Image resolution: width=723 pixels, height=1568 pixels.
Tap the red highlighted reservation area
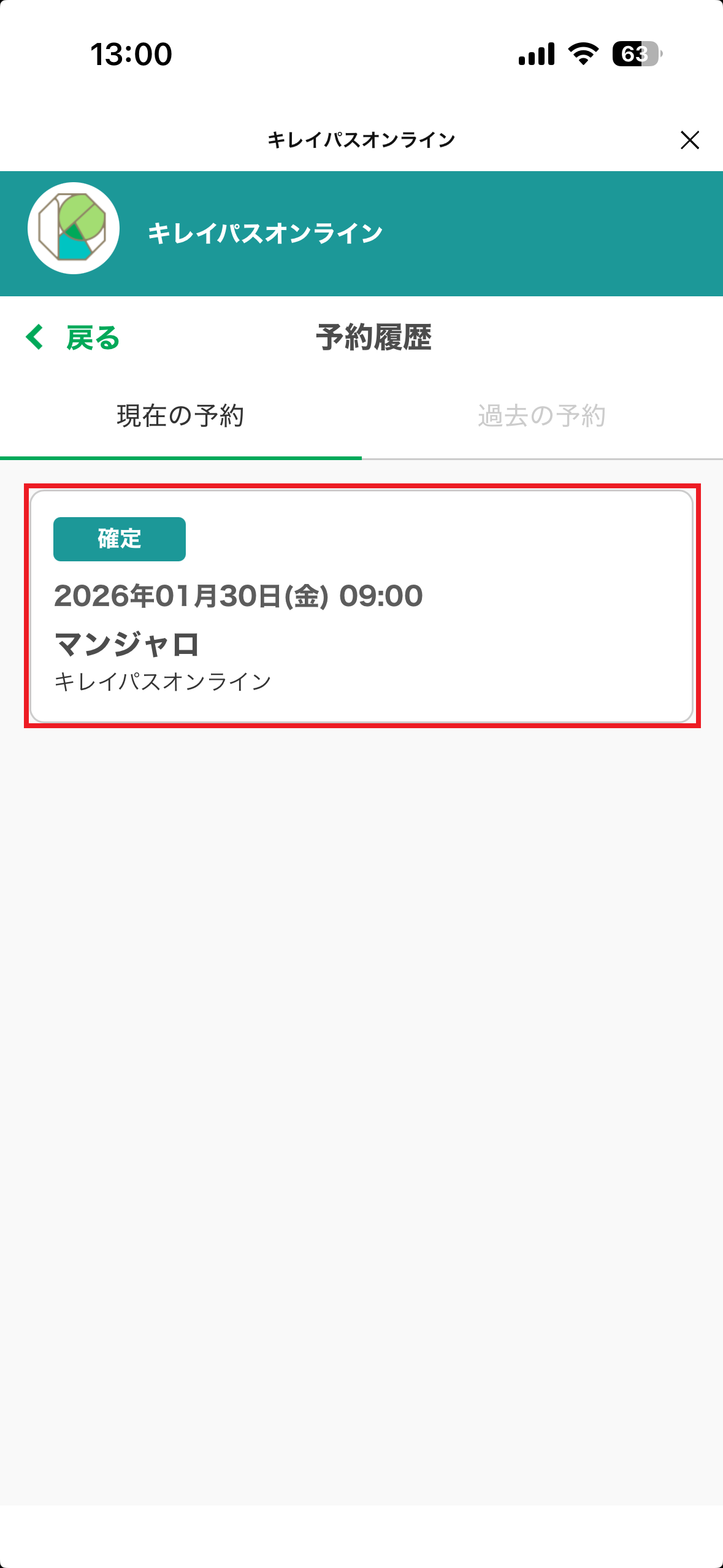coord(362,604)
